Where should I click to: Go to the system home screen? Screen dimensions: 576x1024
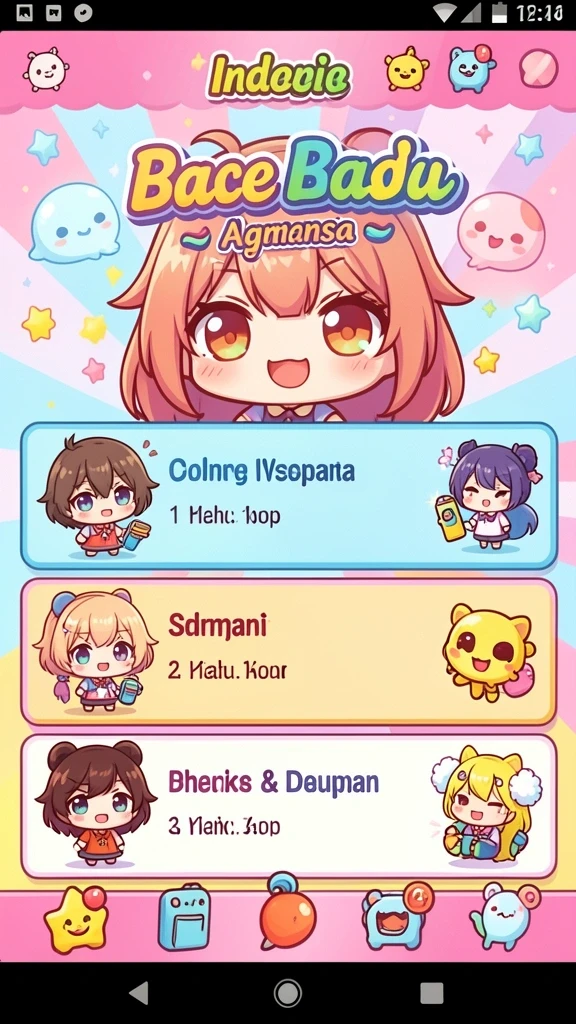coord(287,993)
